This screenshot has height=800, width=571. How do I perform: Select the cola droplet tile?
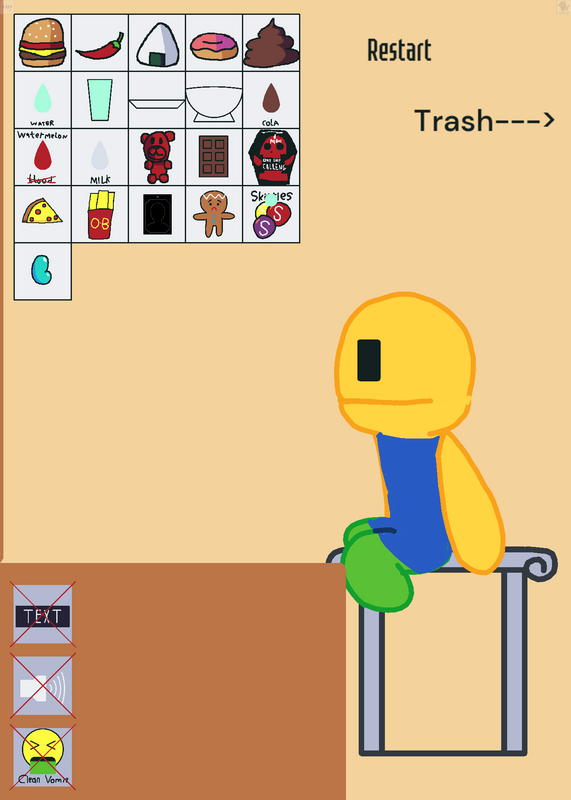pos(271,100)
